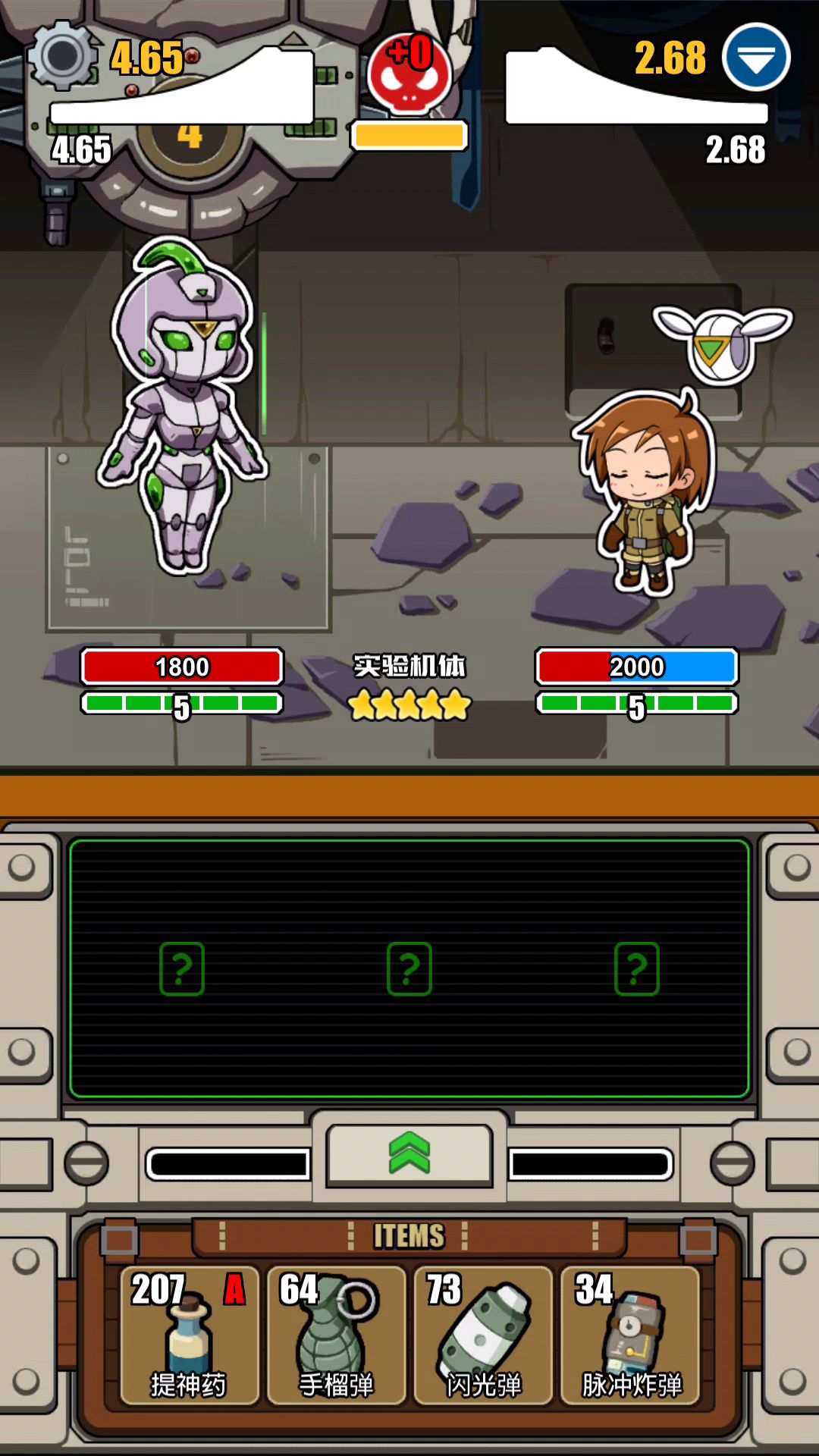This screenshot has height=1456, width=819.
Task: Use the 提神药 potion item
Action: coord(189,1335)
